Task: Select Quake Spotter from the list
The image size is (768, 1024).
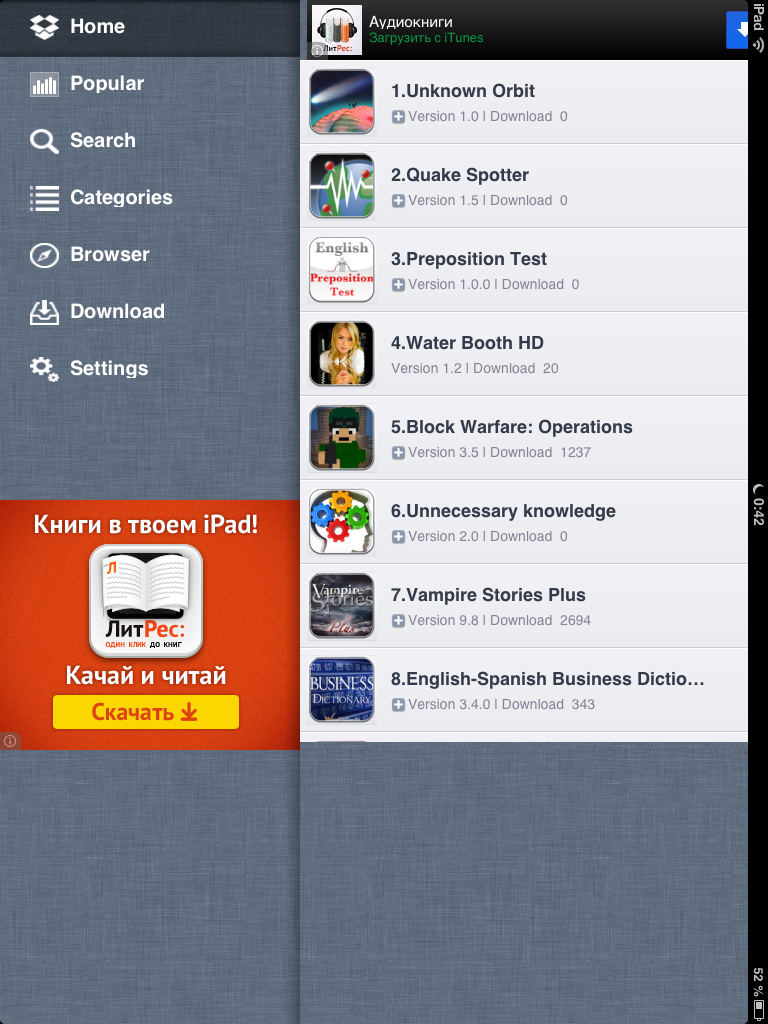Action: [524, 186]
